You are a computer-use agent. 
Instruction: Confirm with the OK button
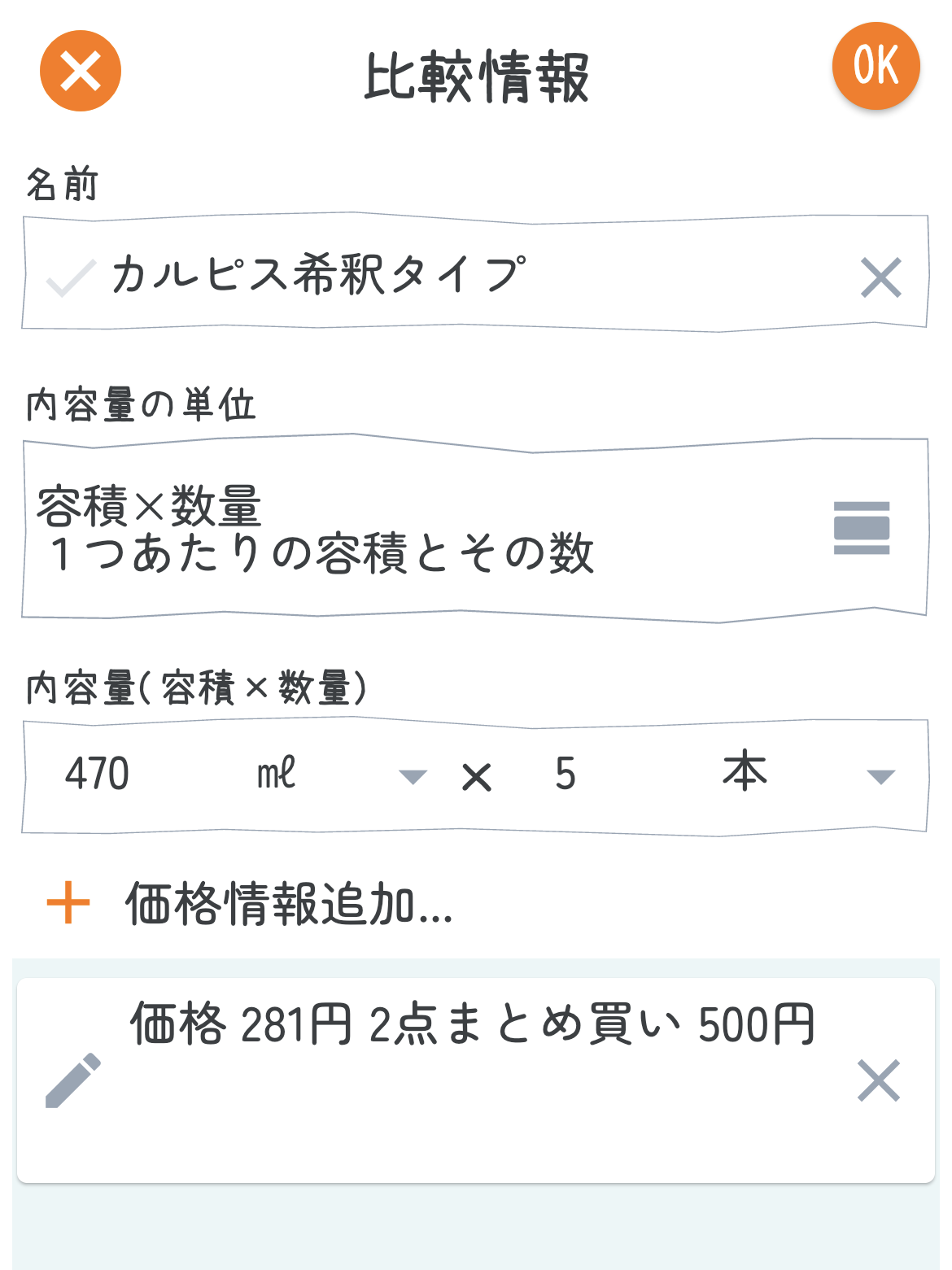[876, 66]
